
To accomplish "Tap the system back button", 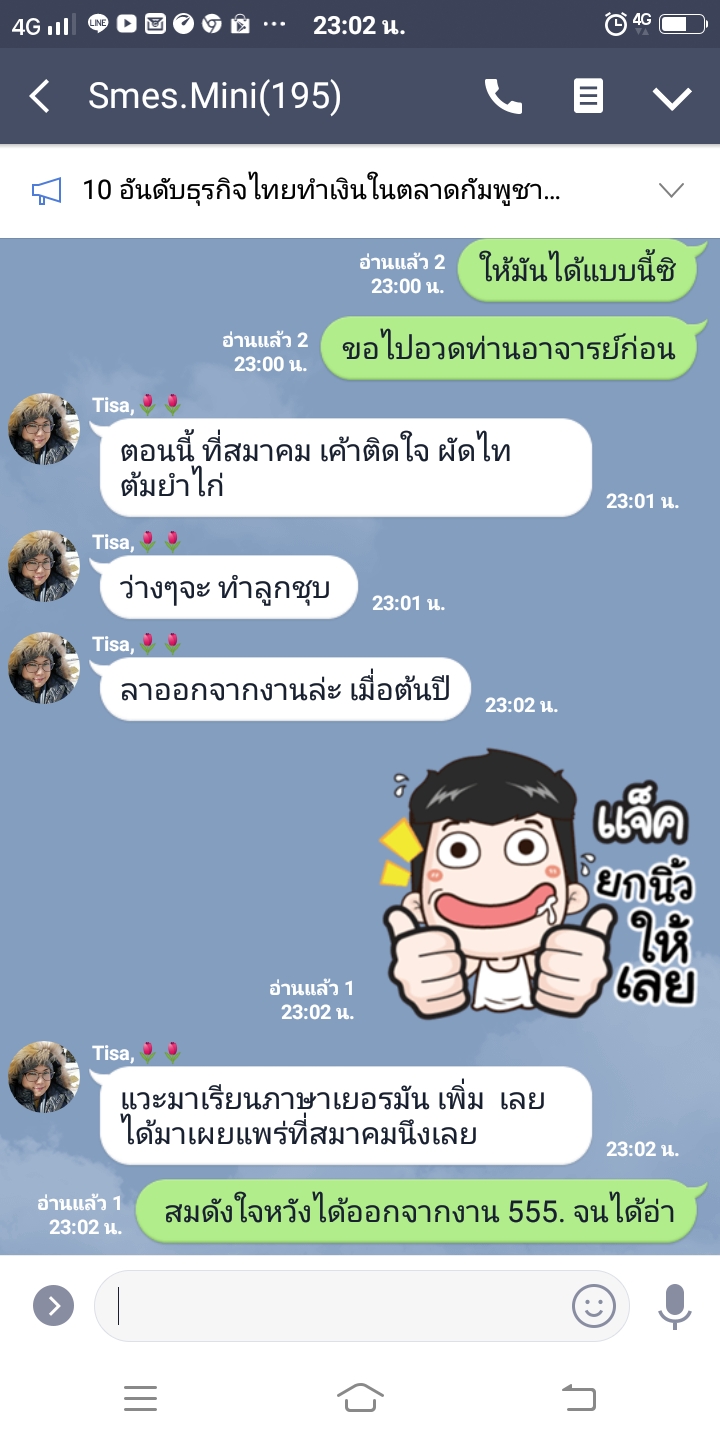I will pyautogui.click(x=579, y=1398).
